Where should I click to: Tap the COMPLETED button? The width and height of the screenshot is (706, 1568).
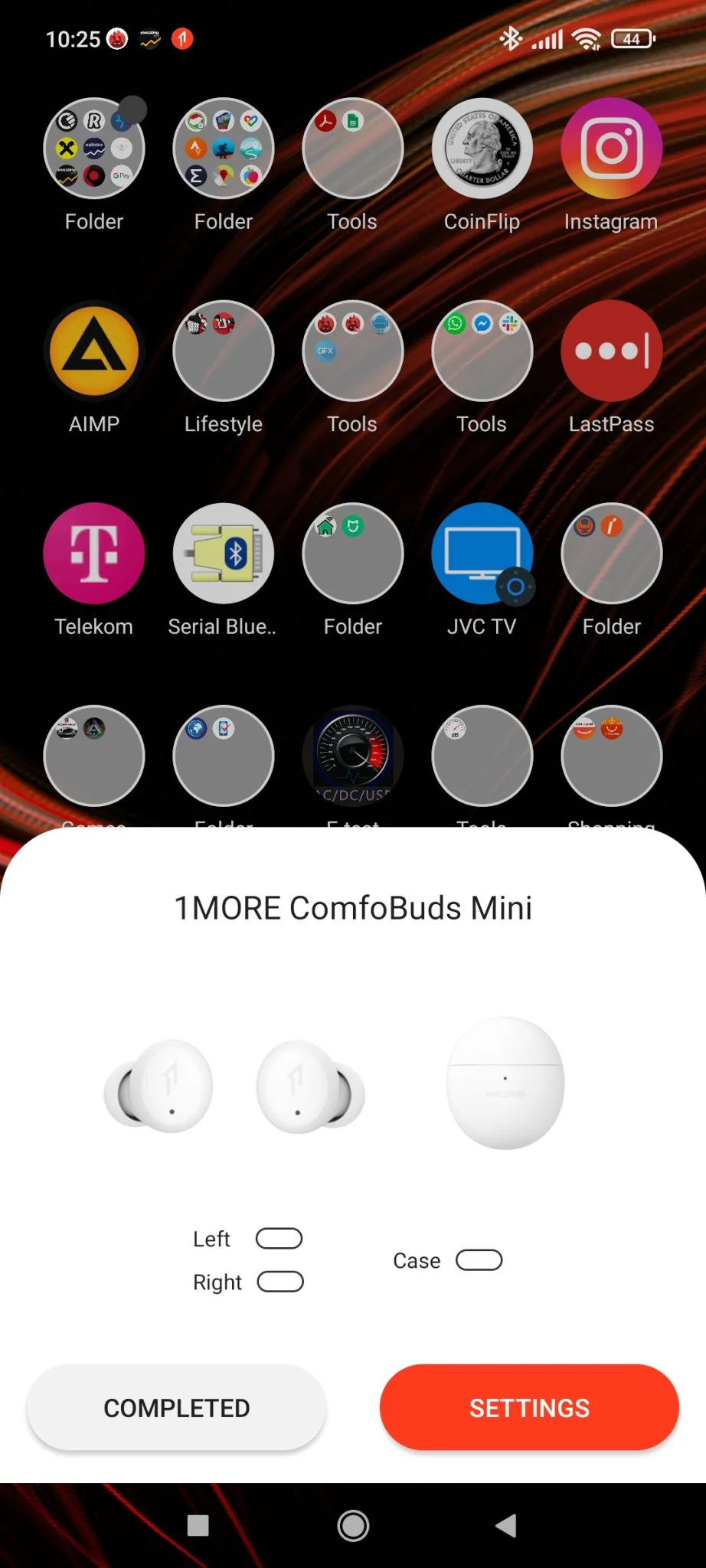click(177, 1407)
